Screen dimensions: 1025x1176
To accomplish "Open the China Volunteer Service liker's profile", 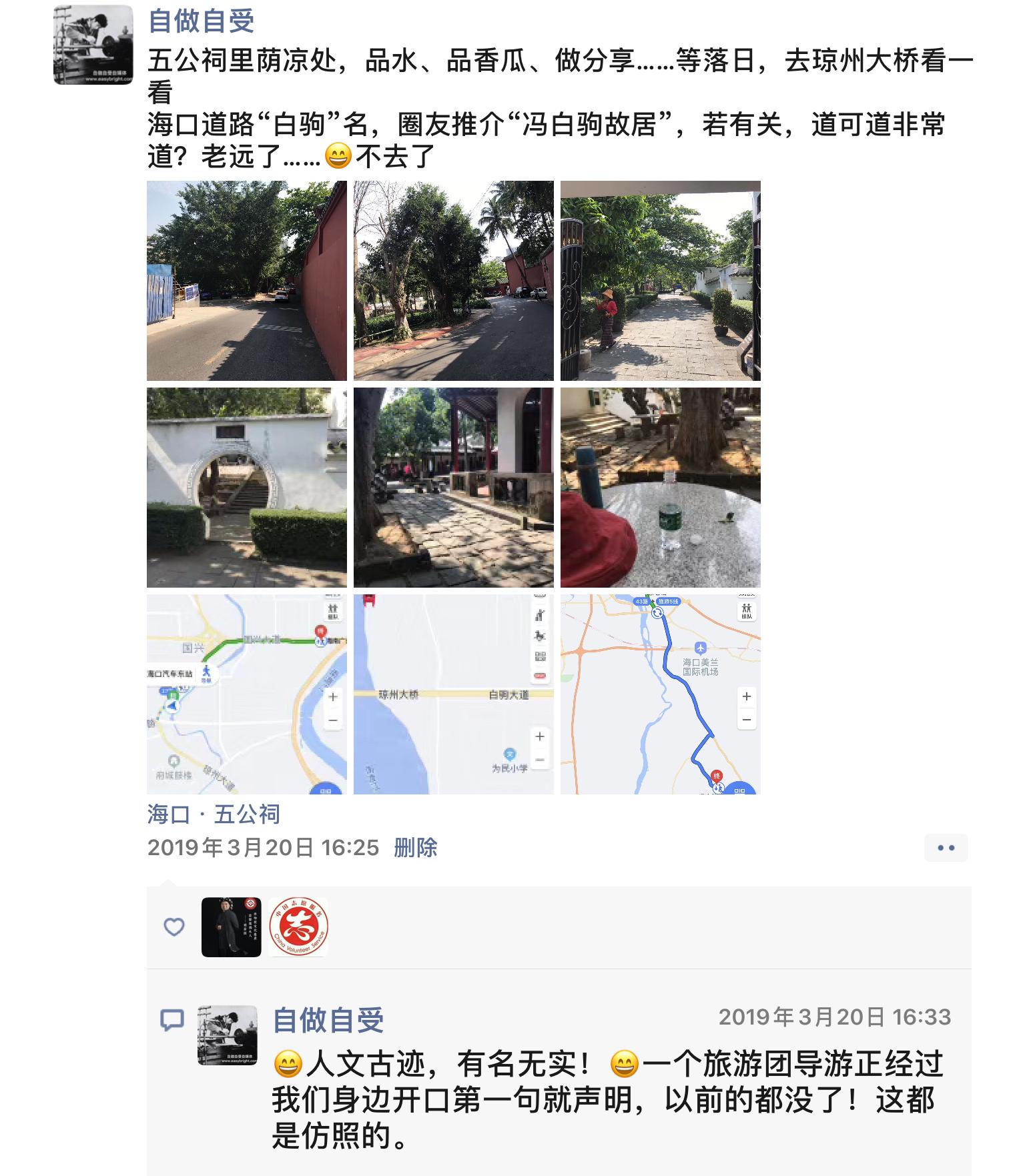I will [x=298, y=927].
